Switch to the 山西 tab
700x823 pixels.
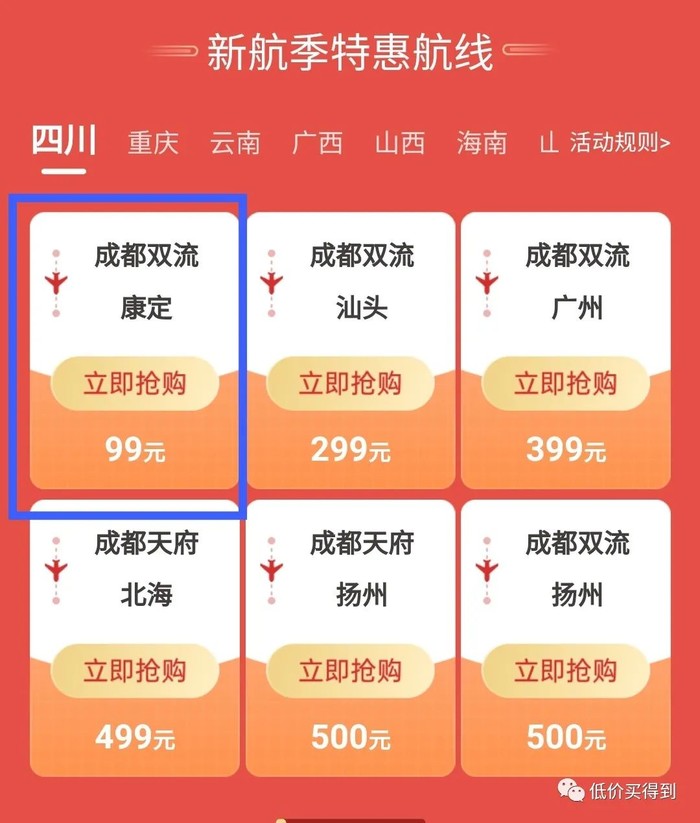click(400, 143)
